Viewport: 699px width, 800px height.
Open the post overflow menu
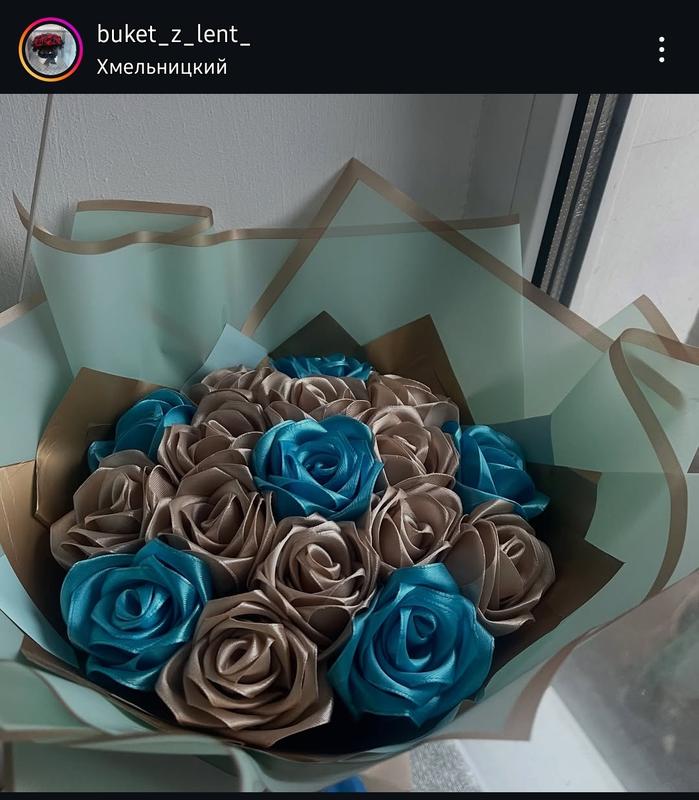point(661,50)
